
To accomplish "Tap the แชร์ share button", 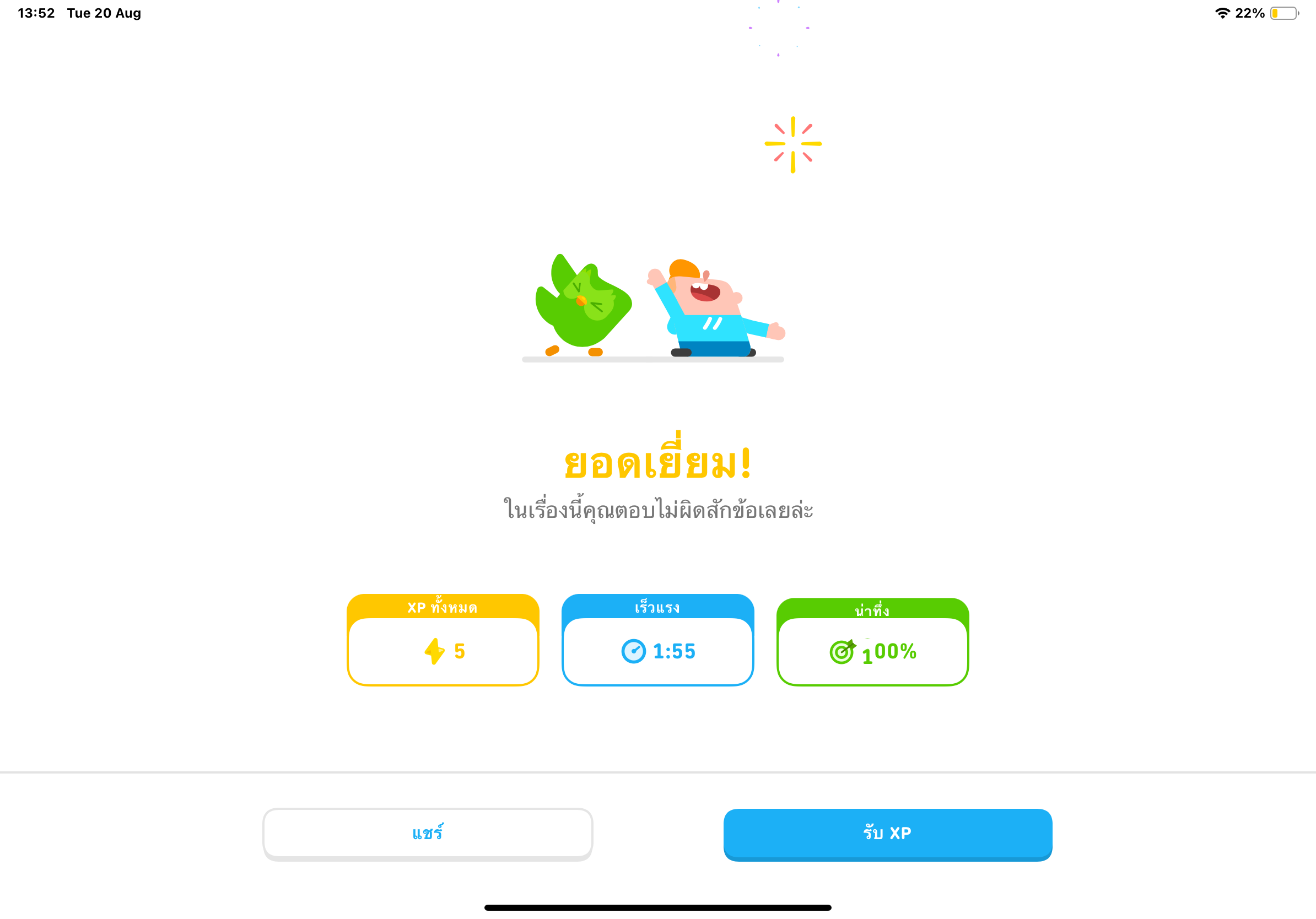I will click(x=428, y=833).
